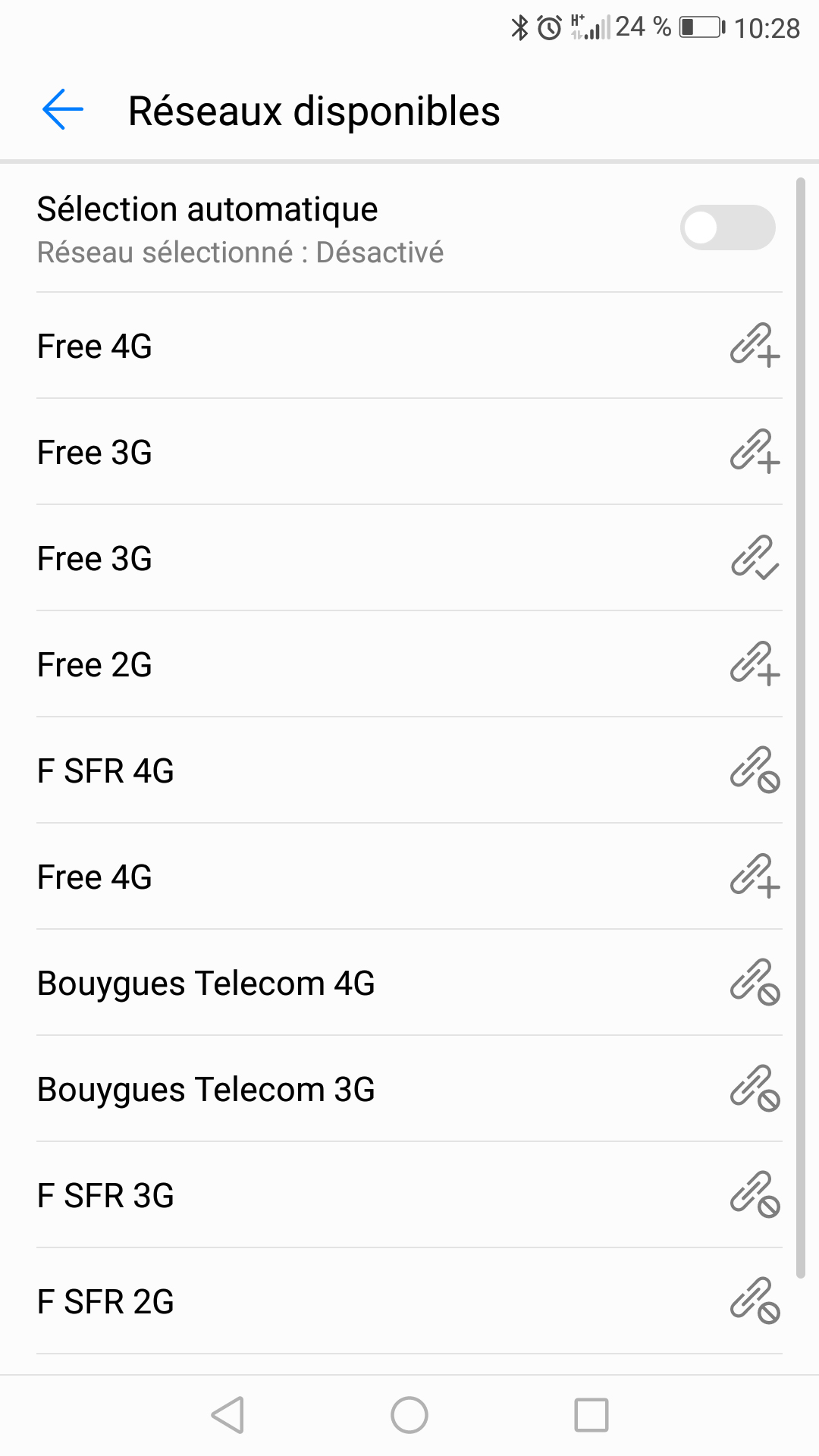Enable the Sélection automatique switch
This screenshot has height=1456, width=819.
726,227
